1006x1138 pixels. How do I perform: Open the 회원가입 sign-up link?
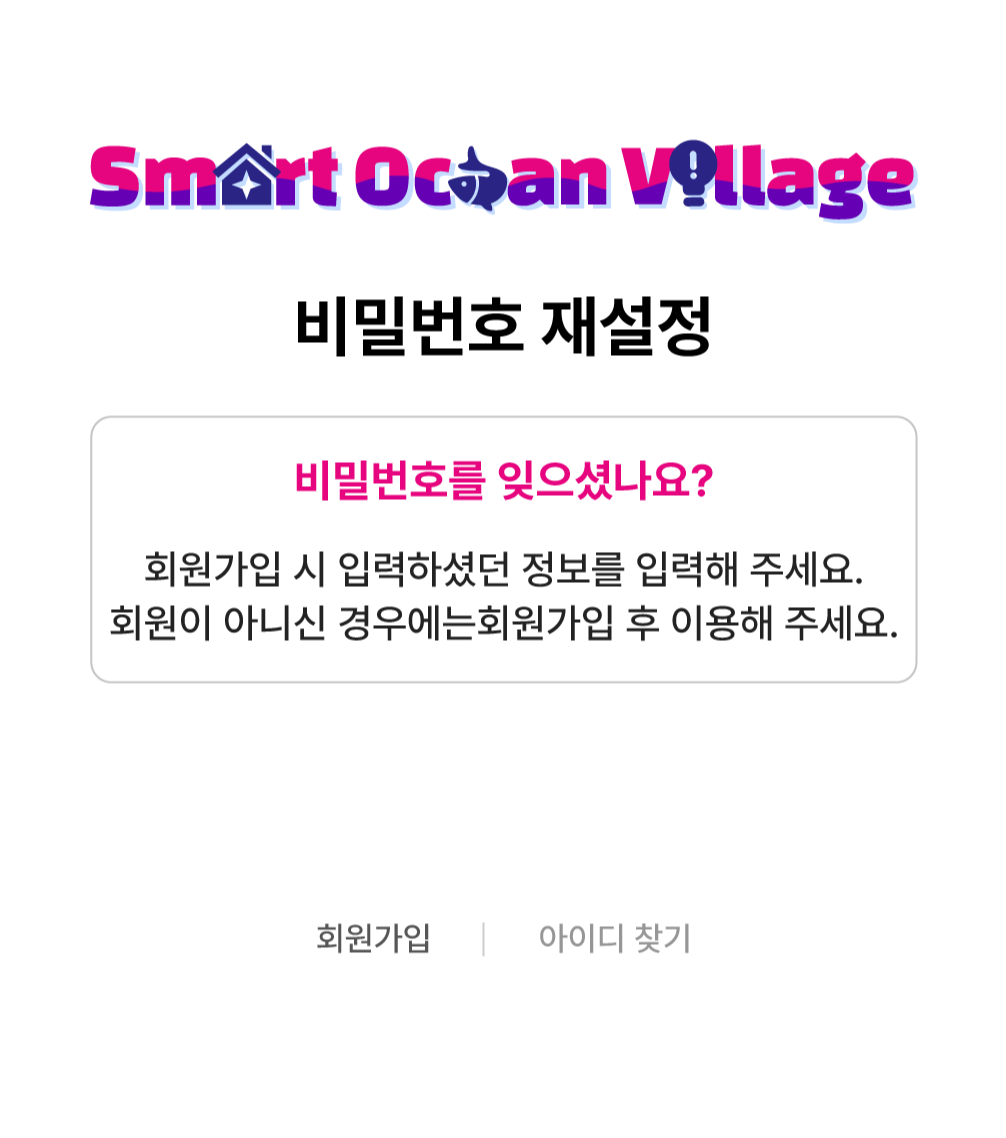click(372, 938)
